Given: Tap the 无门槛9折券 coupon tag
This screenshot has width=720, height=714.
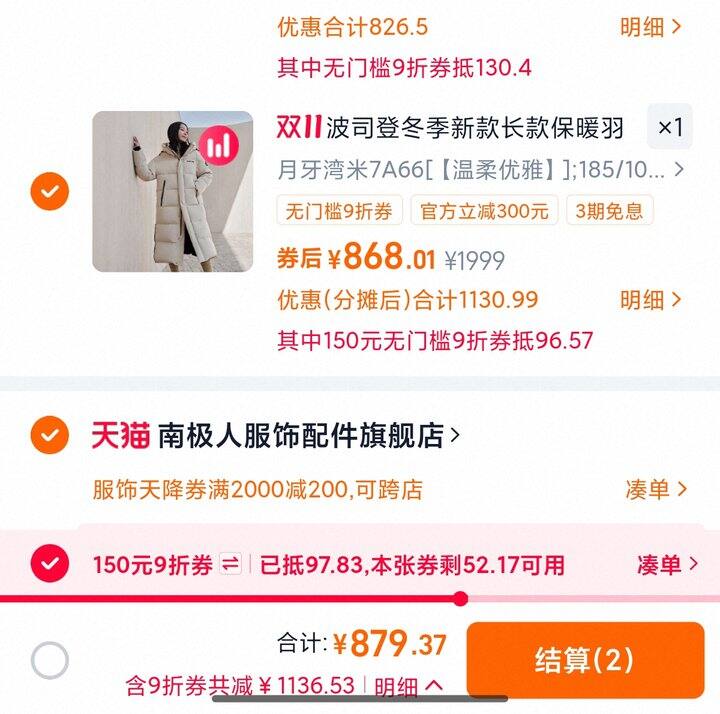Looking at the screenshot, I should (339, 211).
